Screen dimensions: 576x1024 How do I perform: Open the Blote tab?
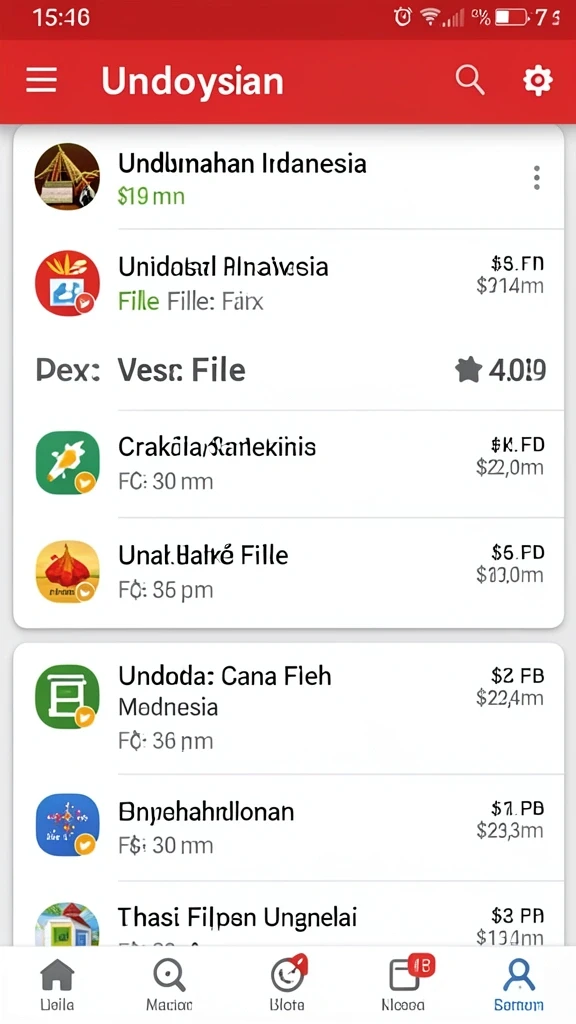click(x=288, y=985)
